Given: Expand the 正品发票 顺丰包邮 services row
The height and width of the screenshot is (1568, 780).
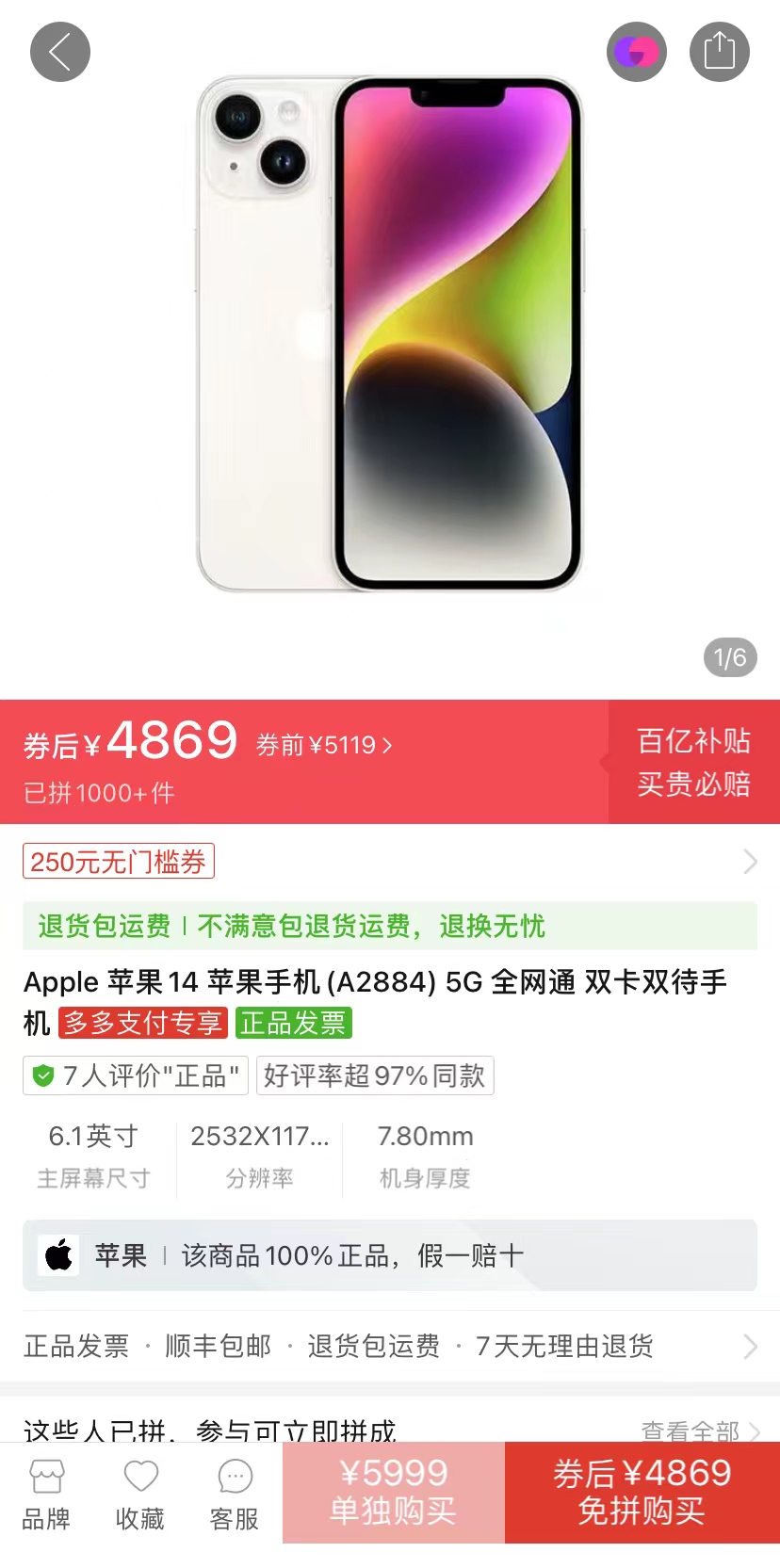Looking at the screenshot, I should tap(749, 1347).
